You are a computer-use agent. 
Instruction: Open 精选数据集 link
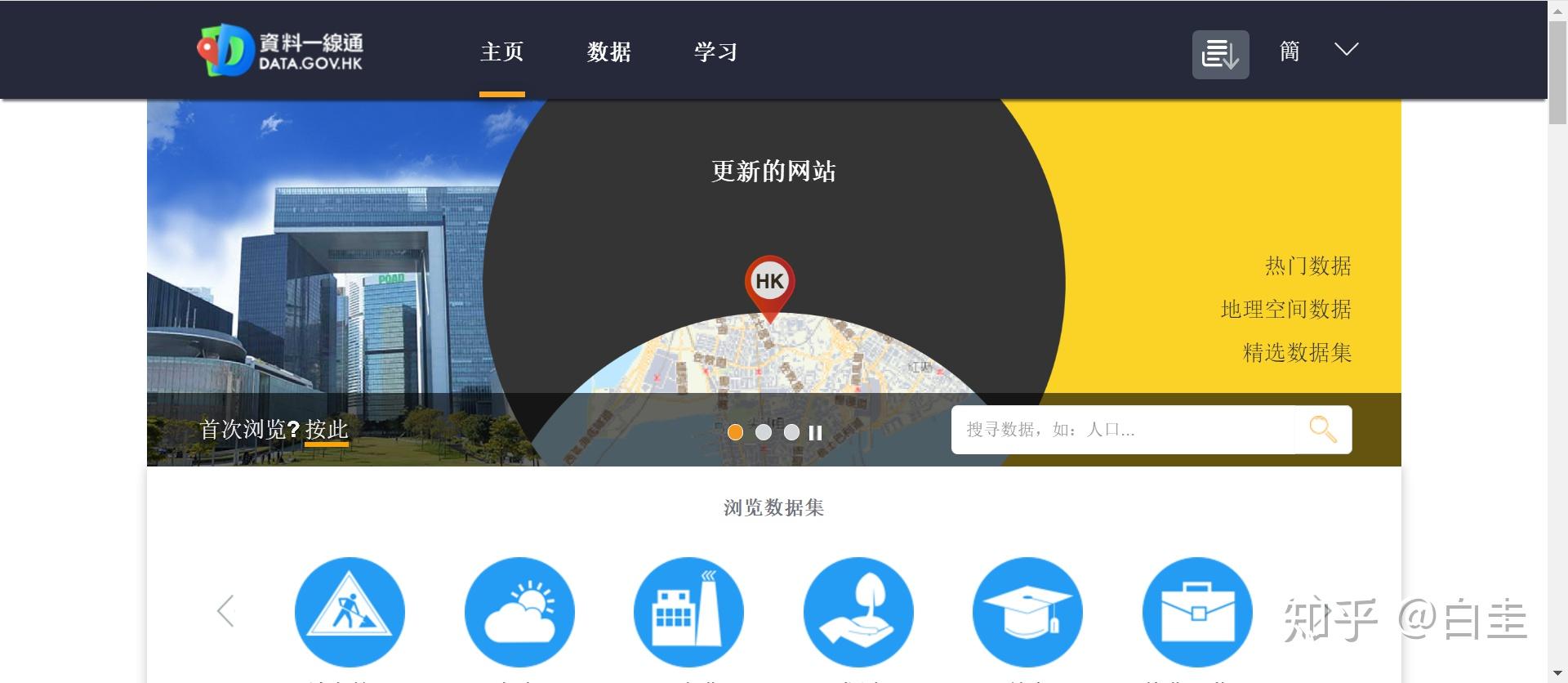click(1296, 353)
